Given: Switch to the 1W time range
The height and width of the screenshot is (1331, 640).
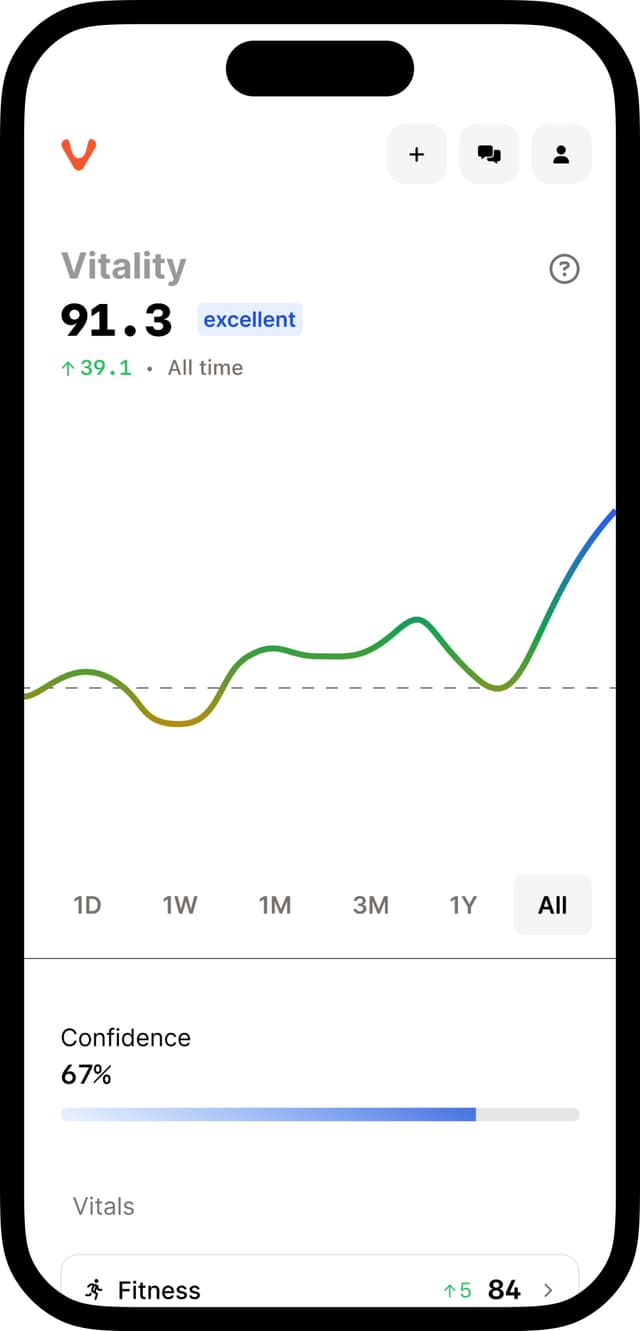Looking at the screenshot, I should click(x=180, y=905).
